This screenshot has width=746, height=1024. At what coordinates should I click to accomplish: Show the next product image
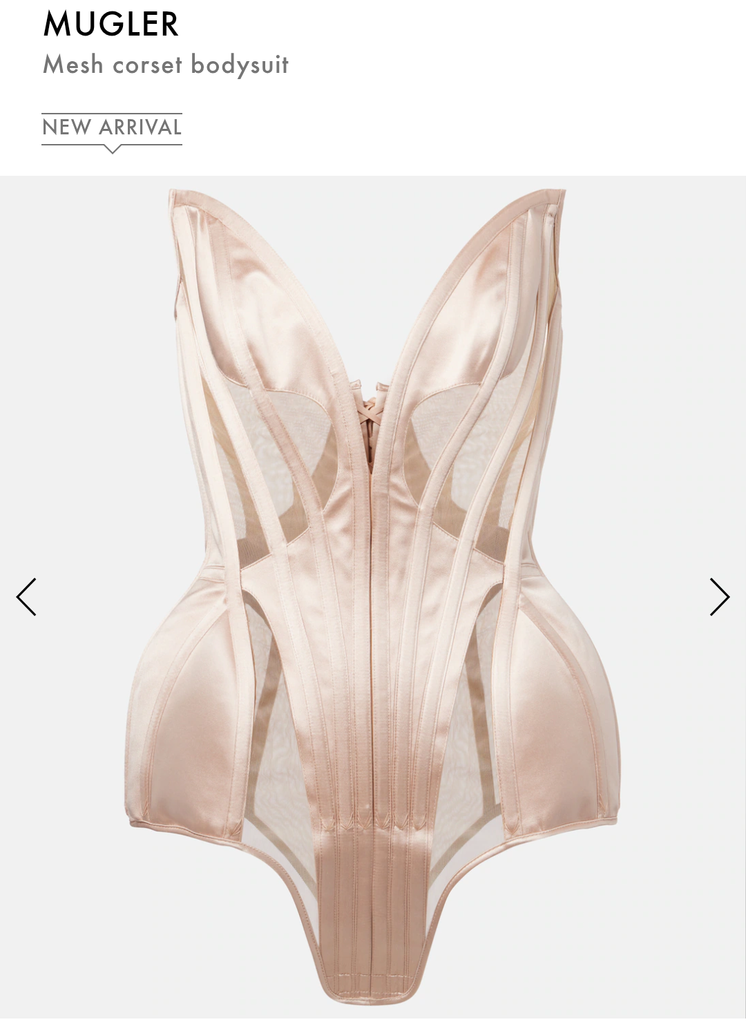click(x=719, y=597)
